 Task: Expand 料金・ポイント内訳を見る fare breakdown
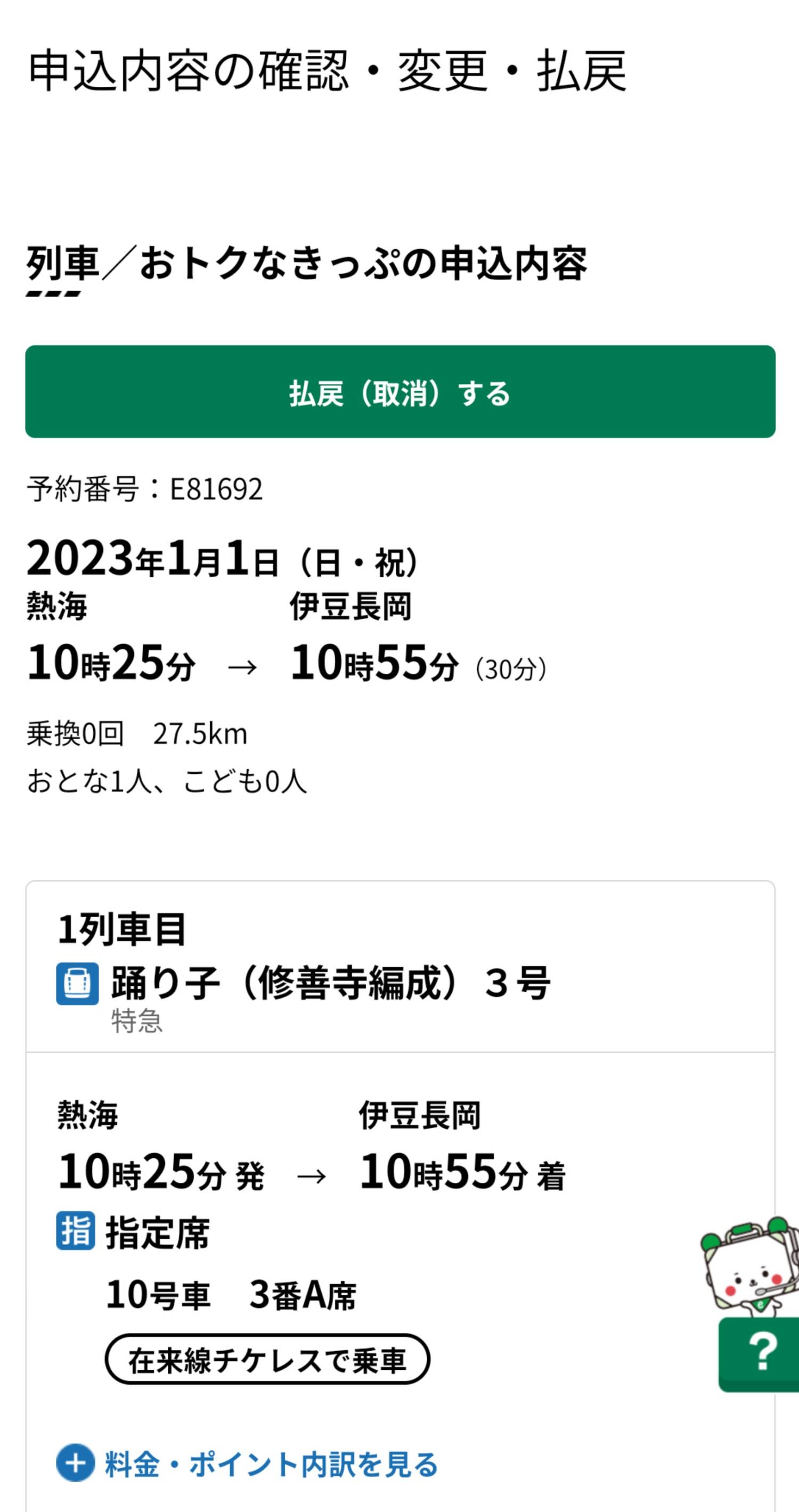[x=247, y=1464]
